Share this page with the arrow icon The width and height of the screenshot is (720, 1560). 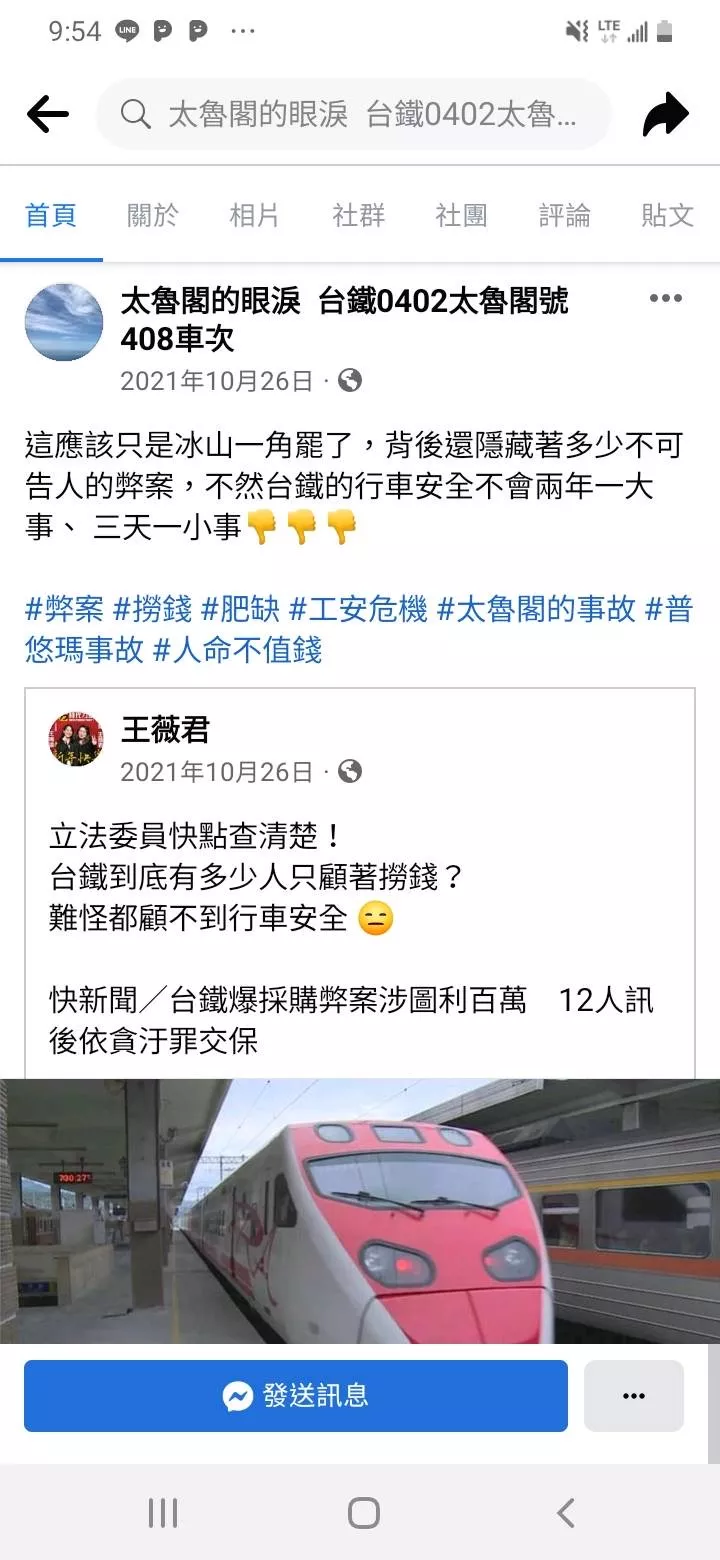pyautogui.click(x=665, y=115)
